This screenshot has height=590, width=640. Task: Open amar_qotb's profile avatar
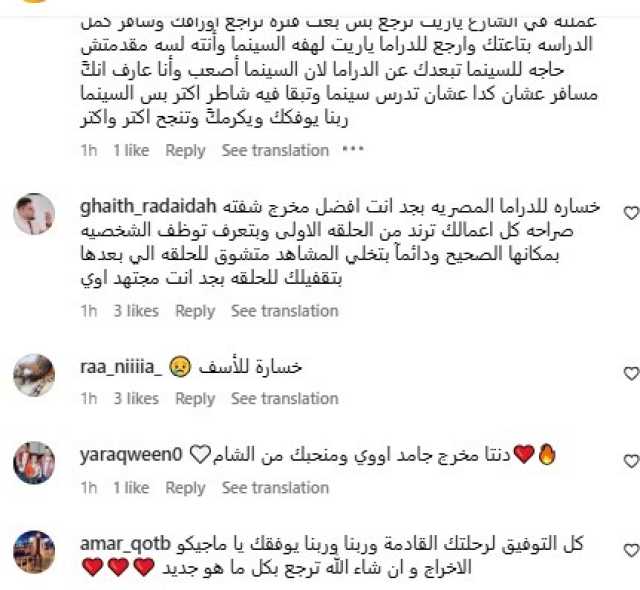(x=34, y=551)
